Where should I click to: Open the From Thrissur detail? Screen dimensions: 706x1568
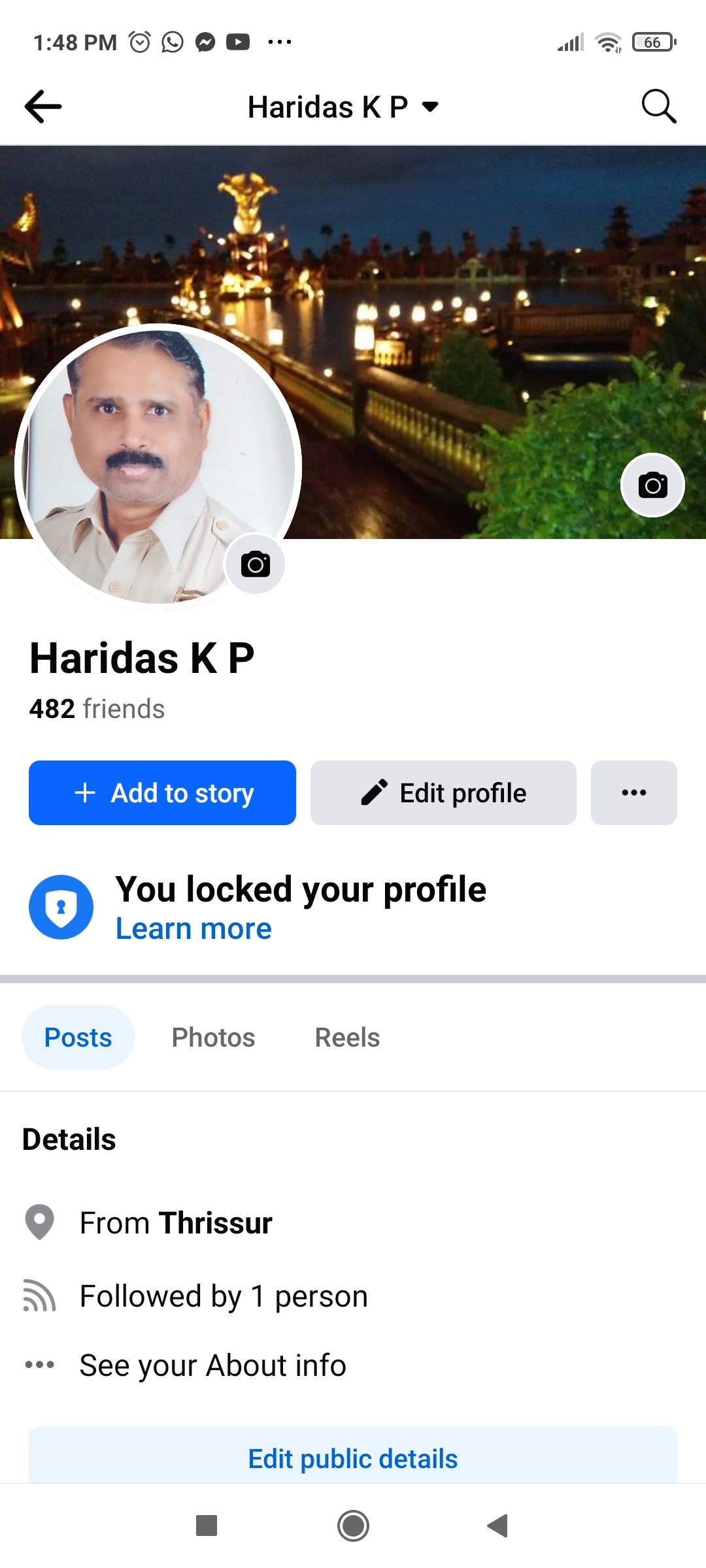(175, 1223)
